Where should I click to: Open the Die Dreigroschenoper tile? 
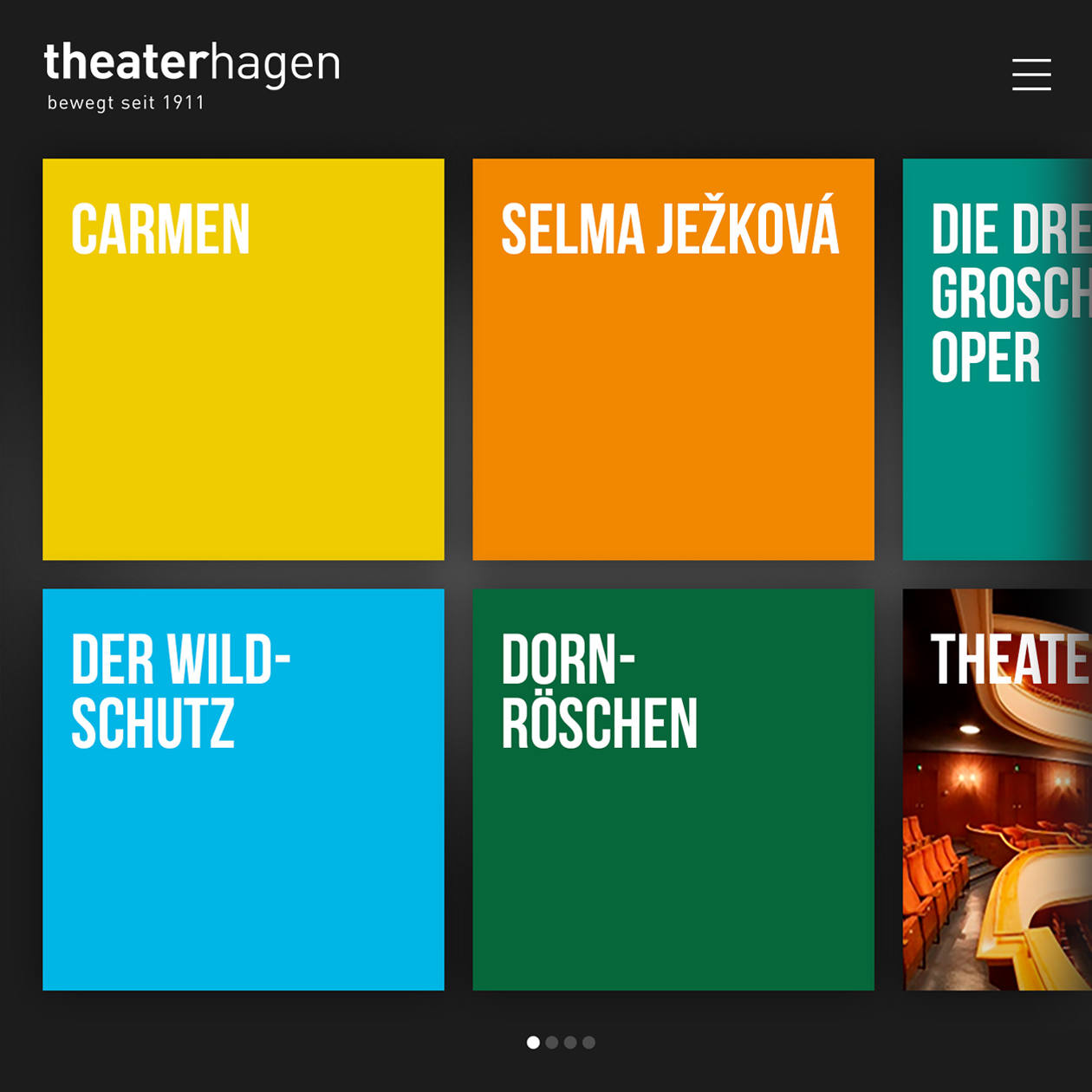[x=997, y=359]
